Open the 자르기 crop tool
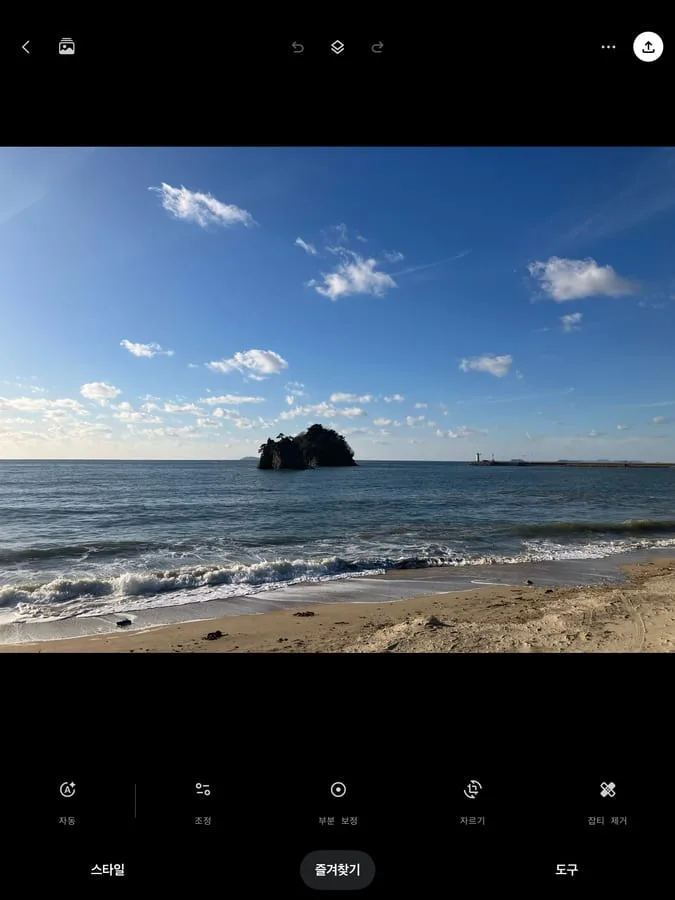The height and width of the screenshot is (900, 675). point(473,799)
